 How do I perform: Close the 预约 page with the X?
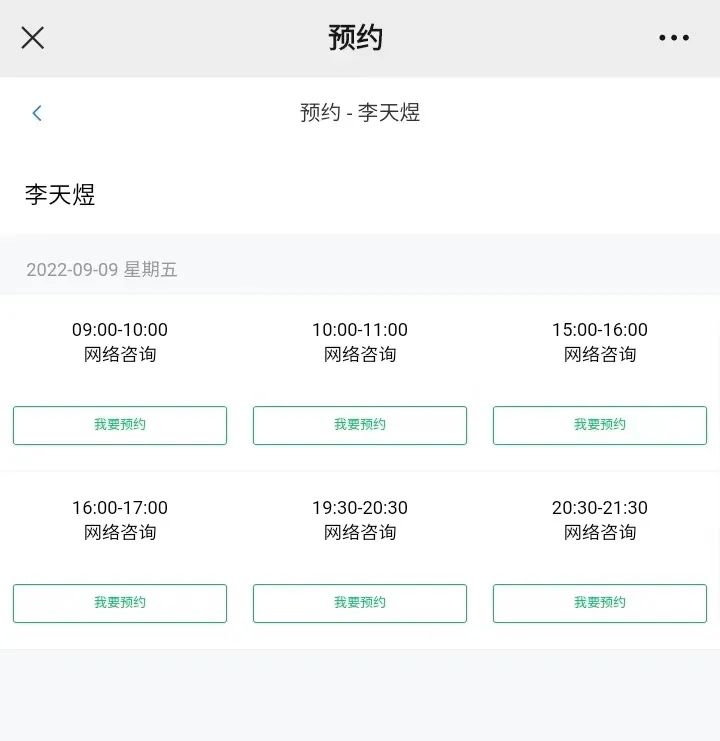pyautogui.click(x=33, y=38)
